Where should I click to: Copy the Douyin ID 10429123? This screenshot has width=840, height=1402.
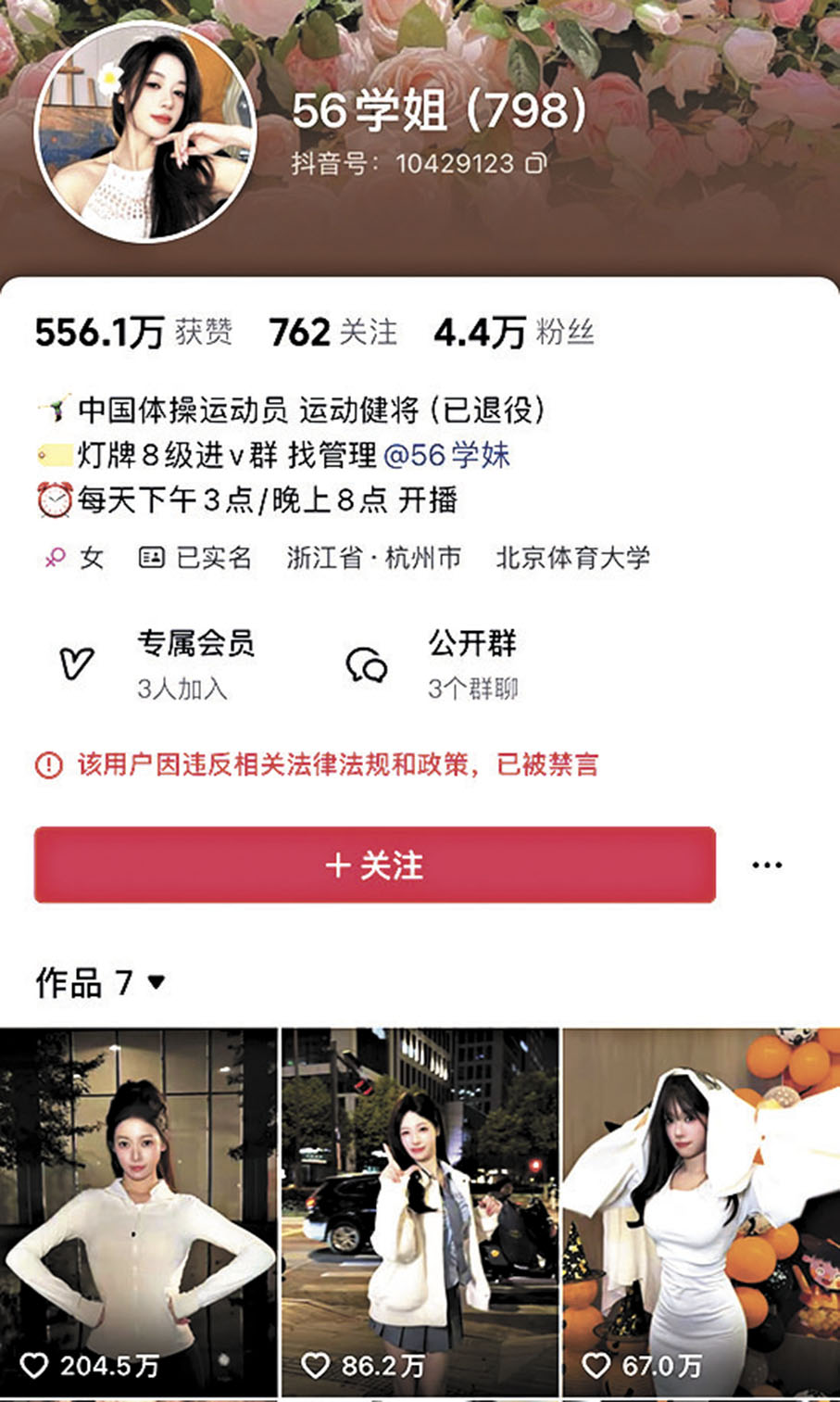pyautogui.click(x=536, y=164)
